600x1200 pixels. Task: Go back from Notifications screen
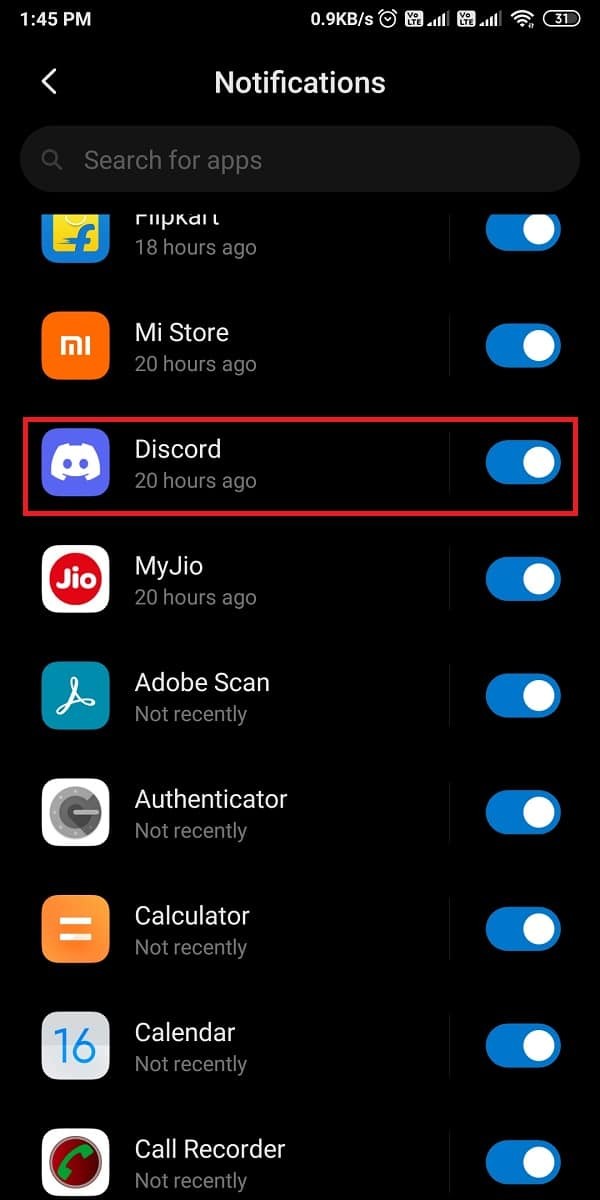49,82
